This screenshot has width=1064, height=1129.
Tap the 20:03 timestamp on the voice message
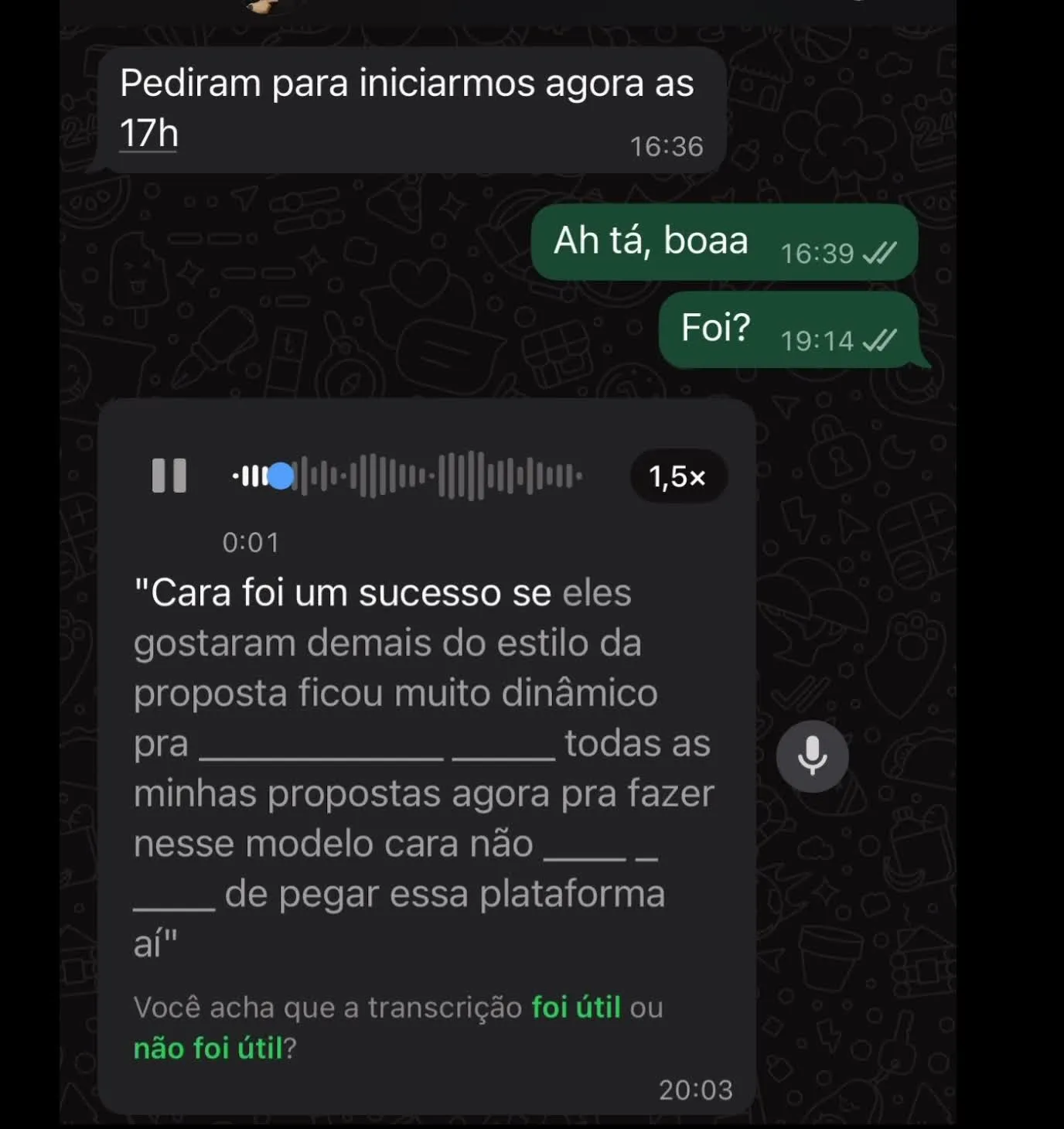click(695, 1089)
